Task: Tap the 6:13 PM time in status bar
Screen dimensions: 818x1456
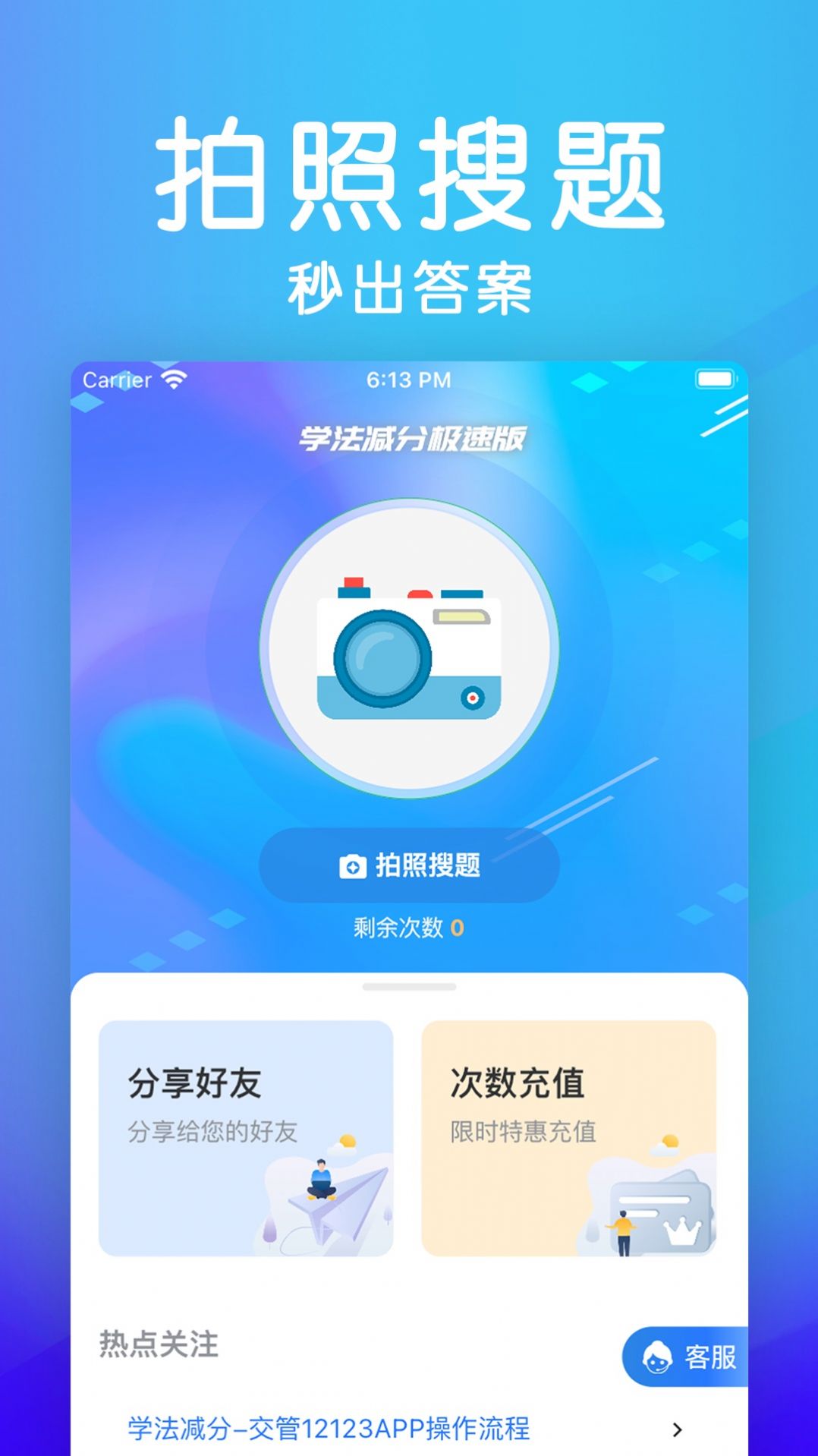Action: (410, 380)
